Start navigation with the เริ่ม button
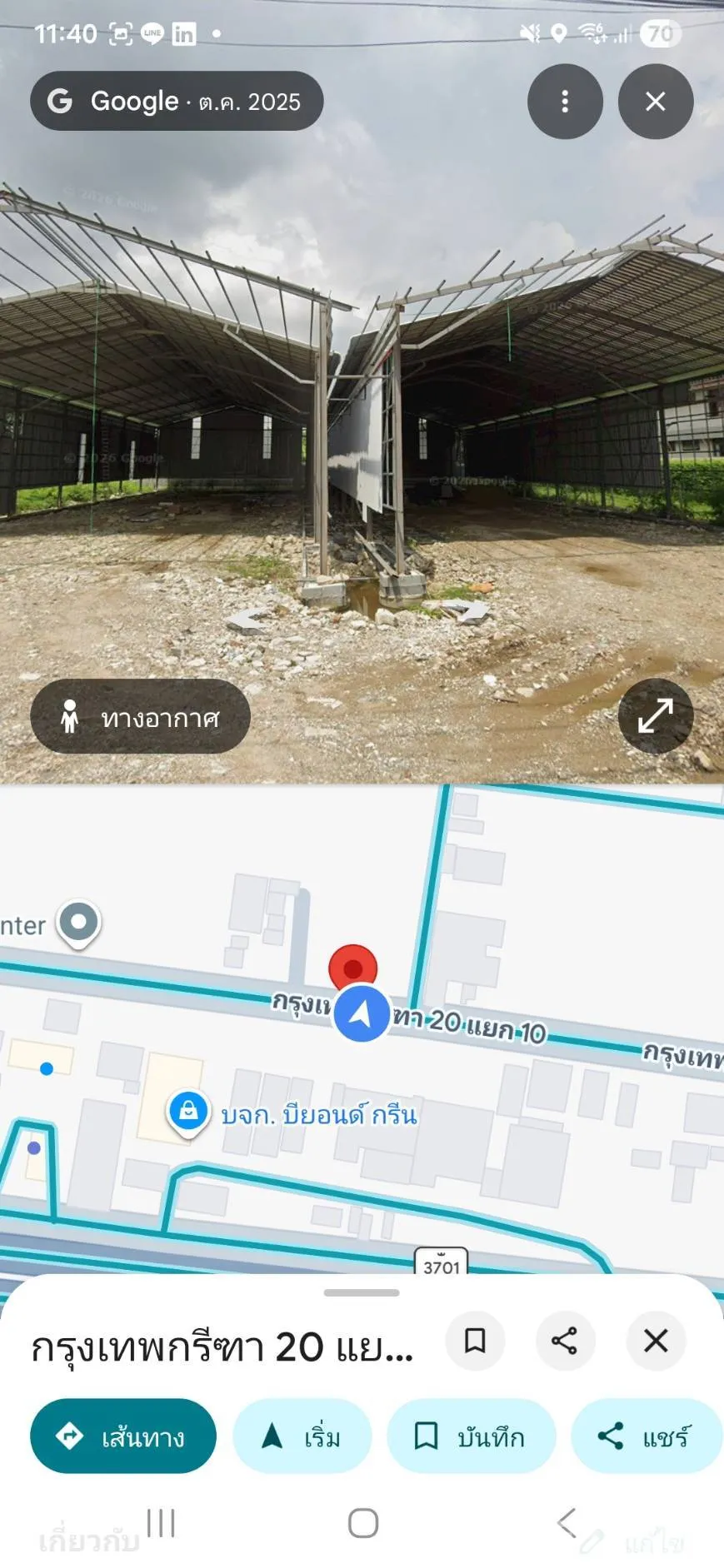 click(x=302, y=1436)
